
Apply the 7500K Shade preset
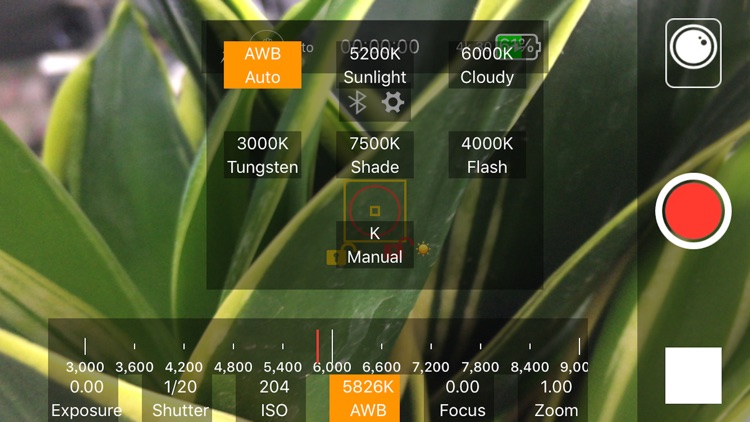tap(375, 155)
